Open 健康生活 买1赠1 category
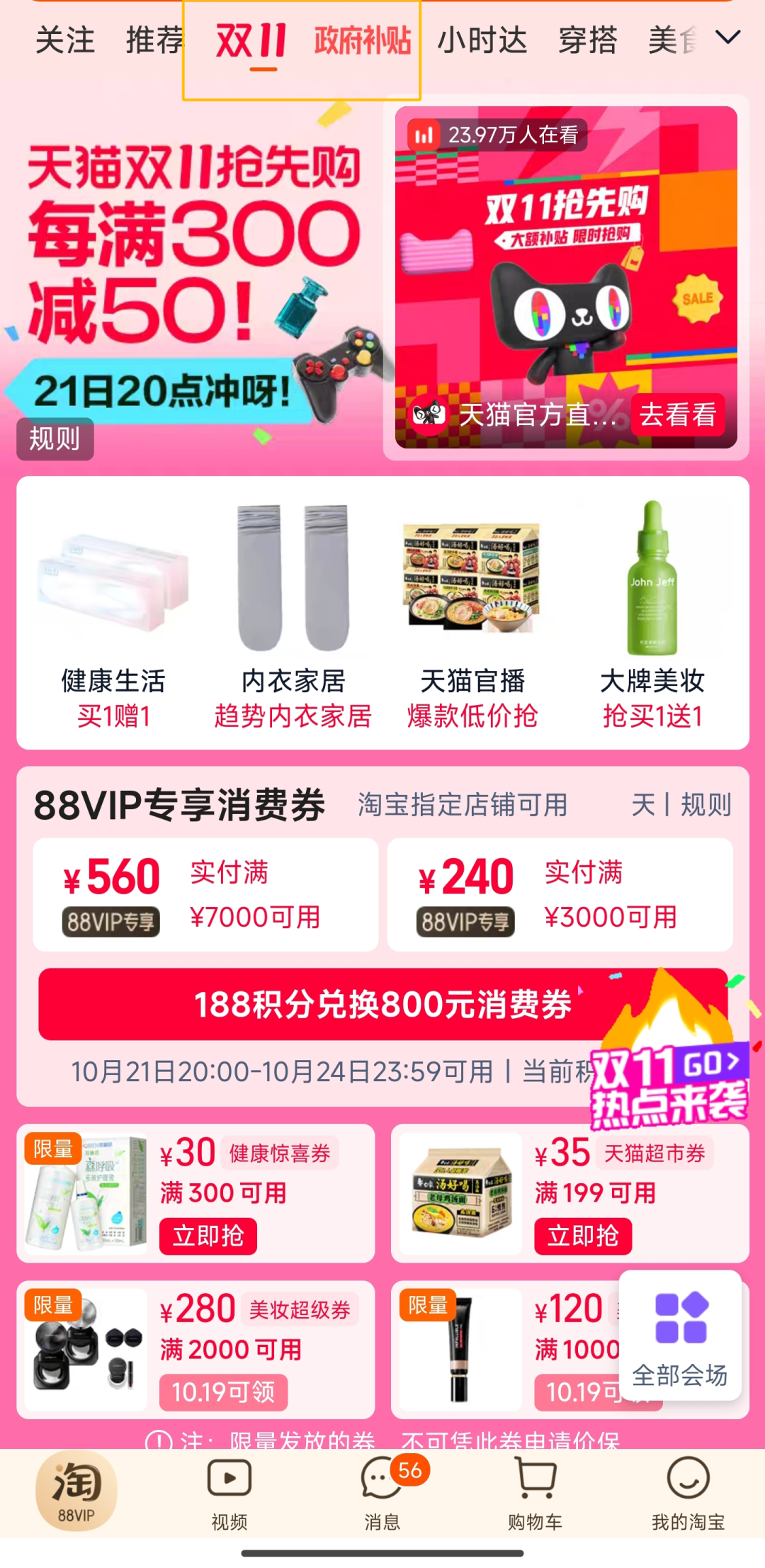The width and height of the screenshot is (765, 1568). tap(113, 614)
